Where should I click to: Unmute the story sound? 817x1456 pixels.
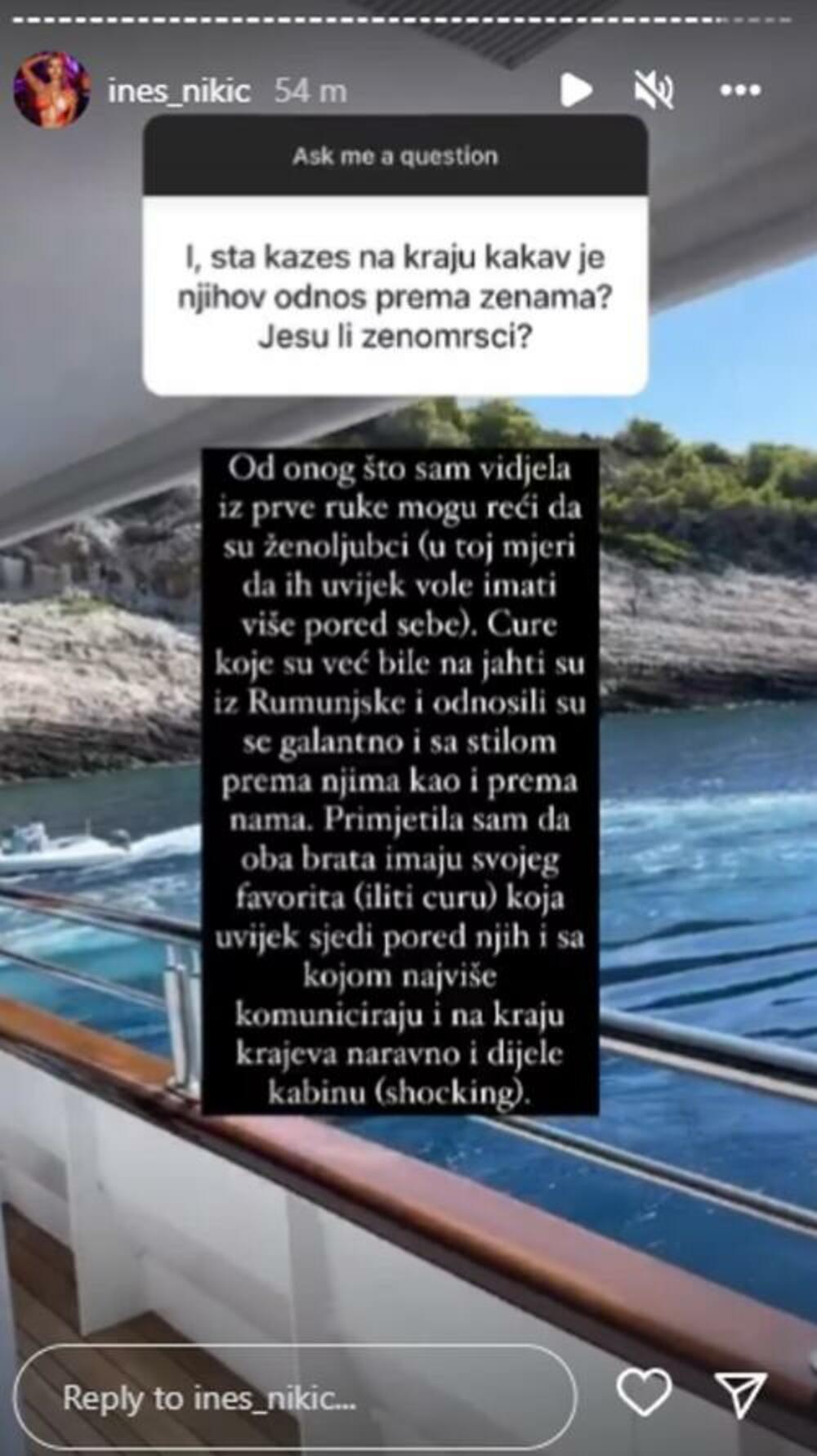tap(654, 90)
